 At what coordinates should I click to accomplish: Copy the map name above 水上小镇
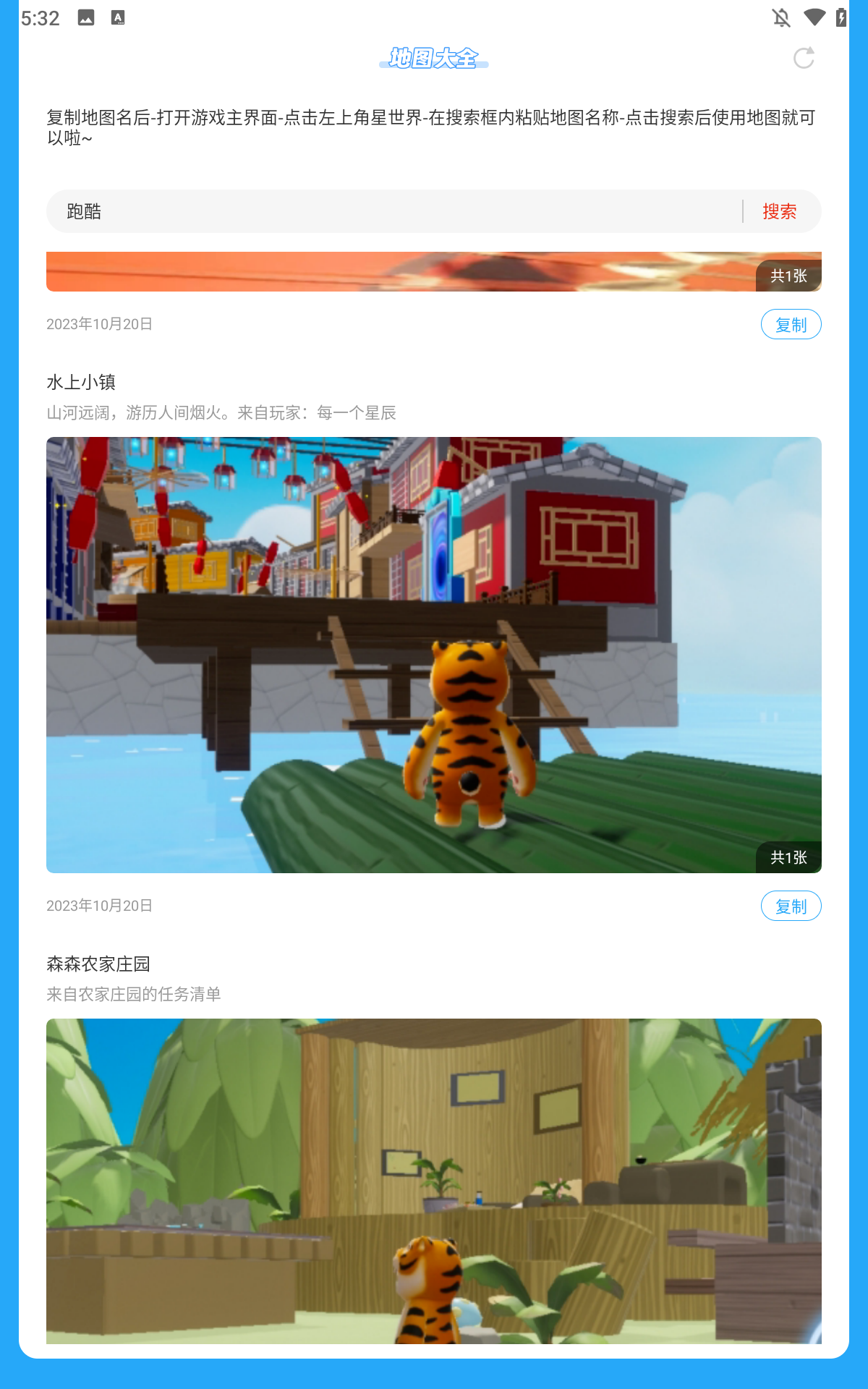pyautogui.click(x=791, y=325)
